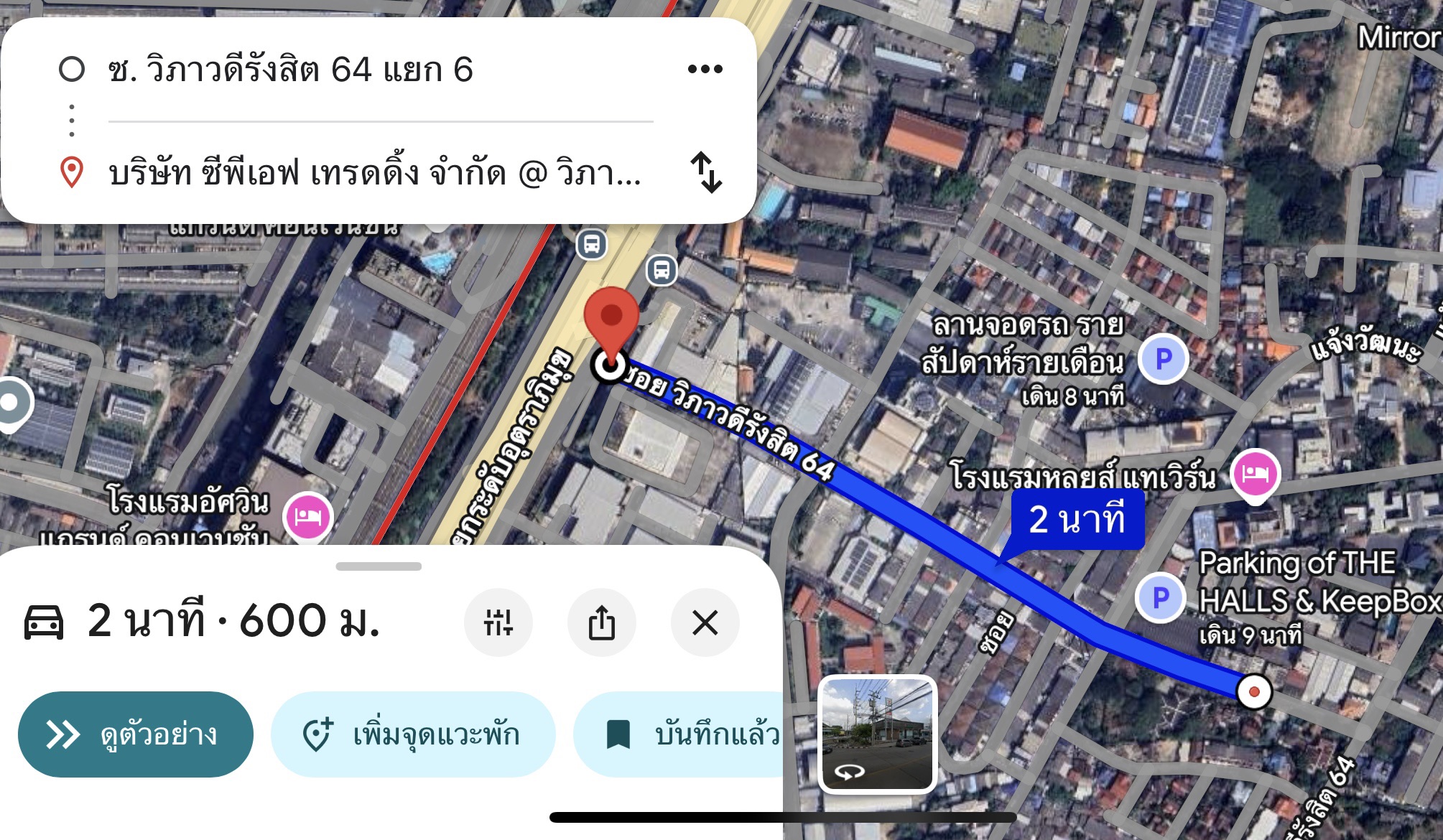Viewport: 1443px width, 840px height.
Task: Open the โรงแรมอัศวิน แกรนด์ คอนเวนชั่น hotel marker
Action: [308, 516]
